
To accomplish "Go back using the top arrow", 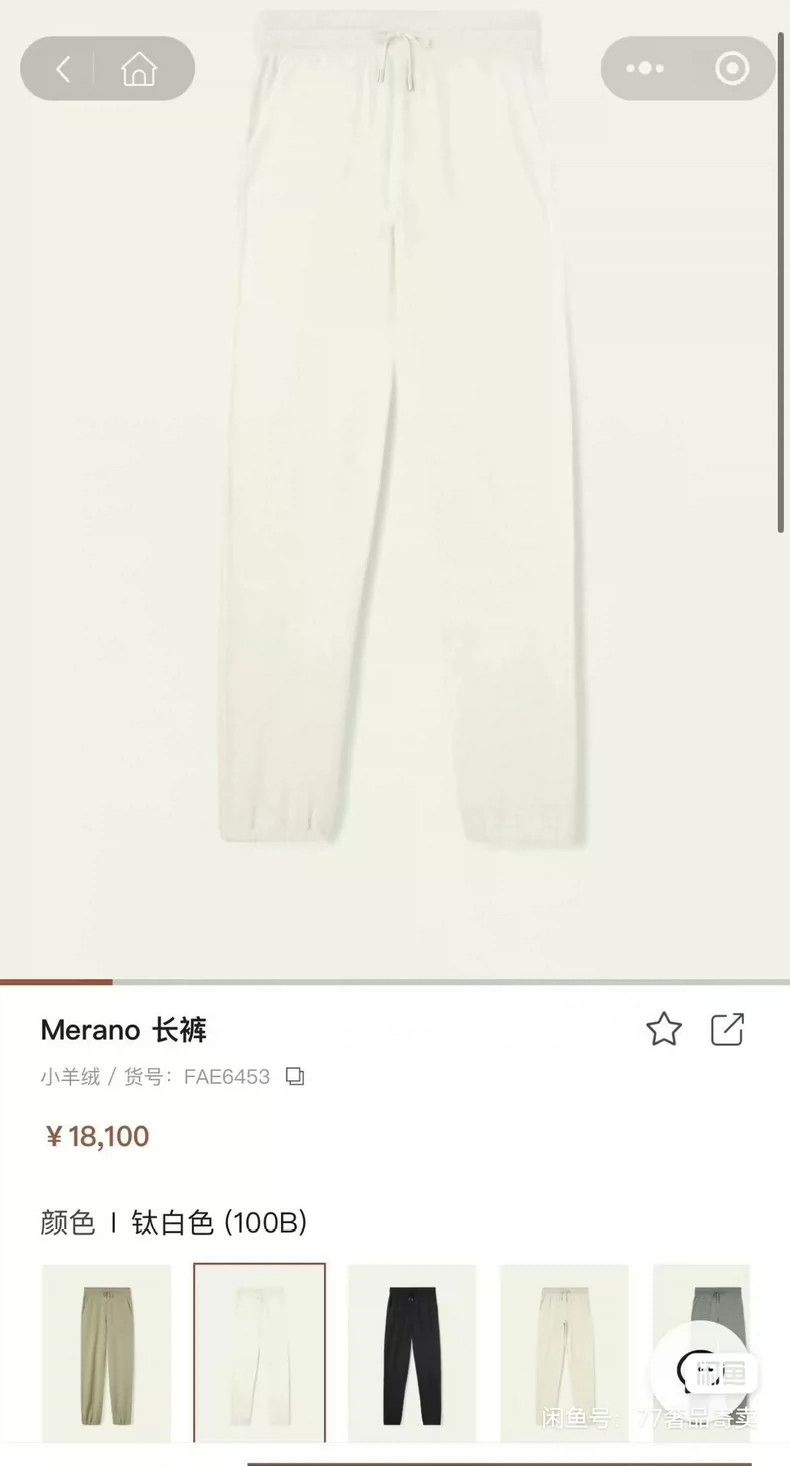I will point(63,69).
